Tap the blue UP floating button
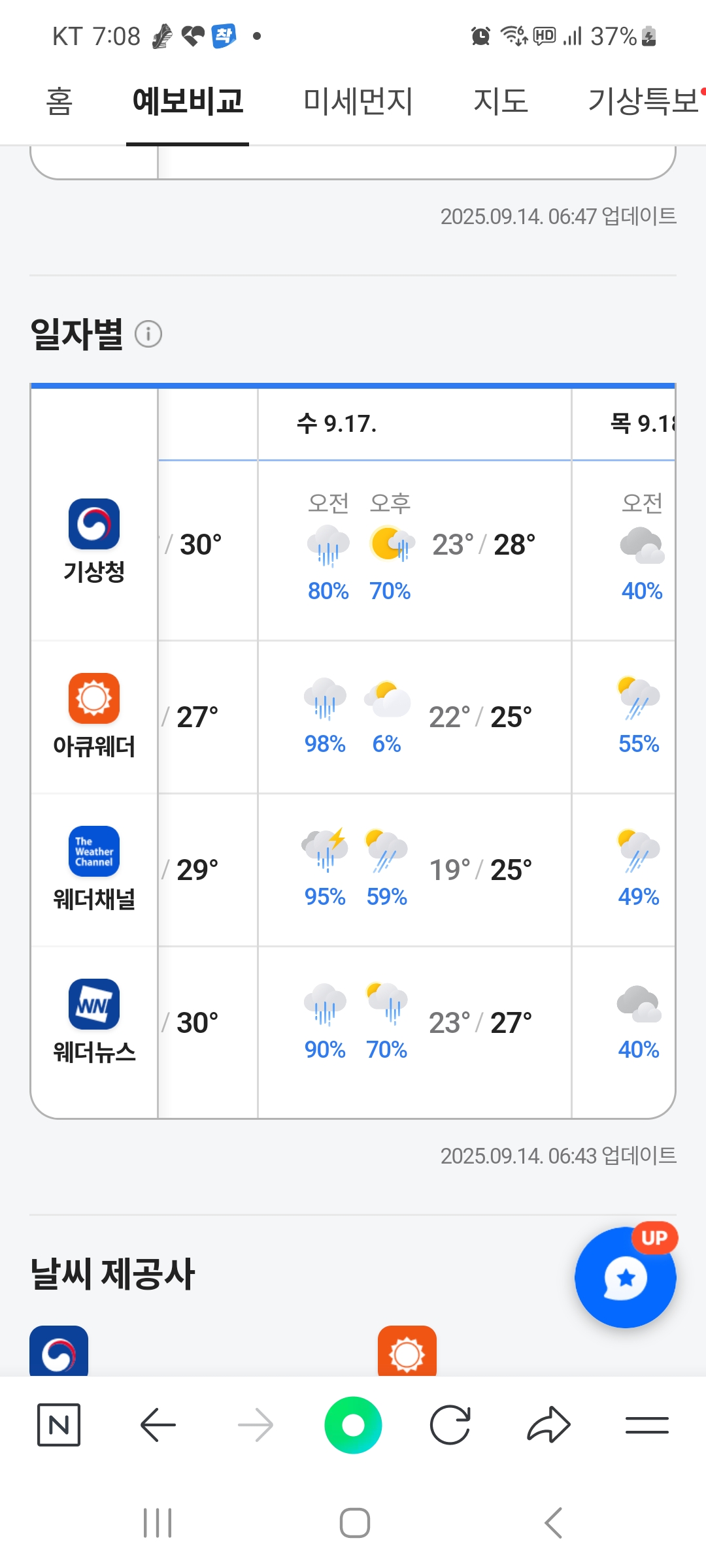Viewport: 706px width, 1568px height. (x=625, y=1277)
